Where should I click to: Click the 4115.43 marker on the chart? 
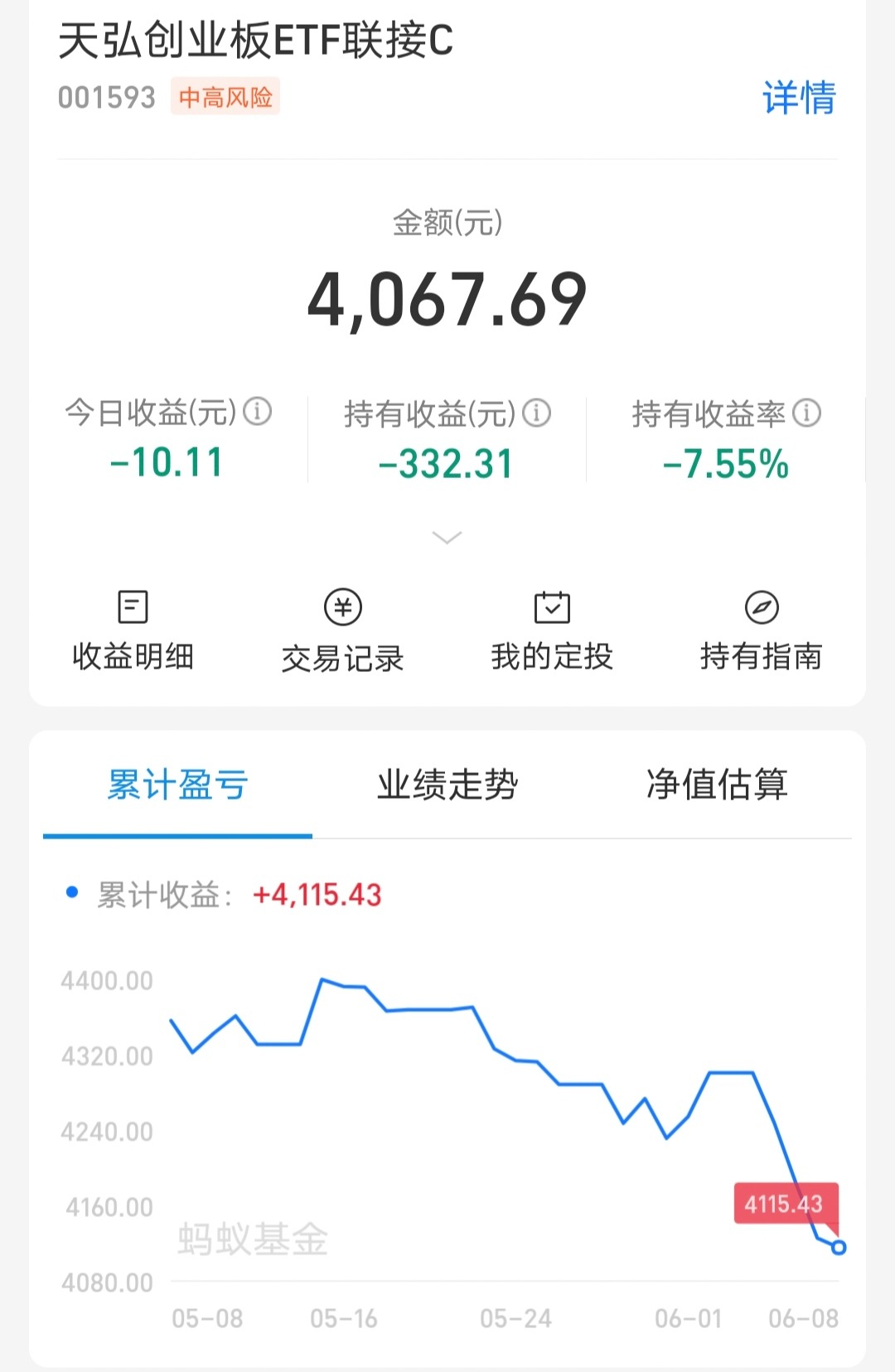click(x=784, y=1205)
